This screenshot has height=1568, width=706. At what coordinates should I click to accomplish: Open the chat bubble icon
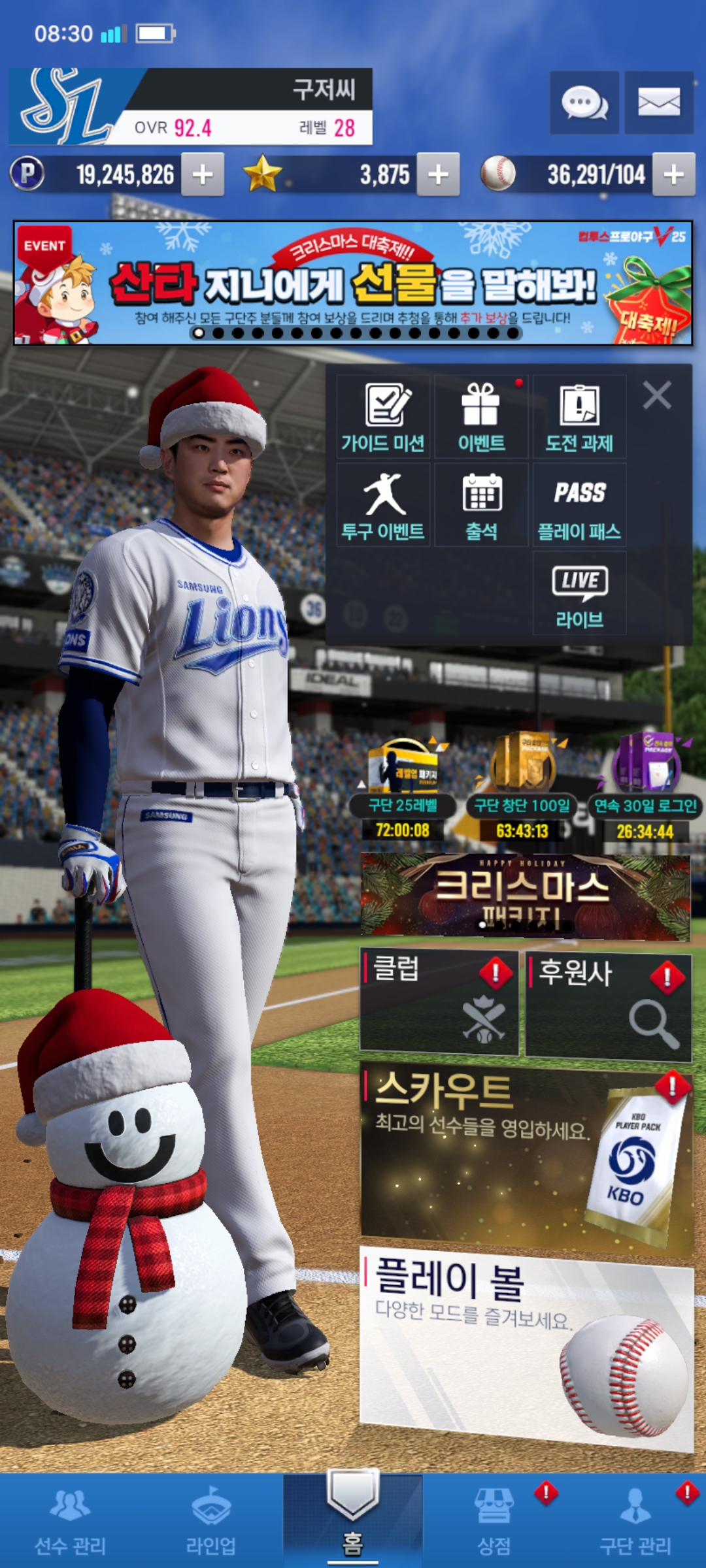click(584, 103)
